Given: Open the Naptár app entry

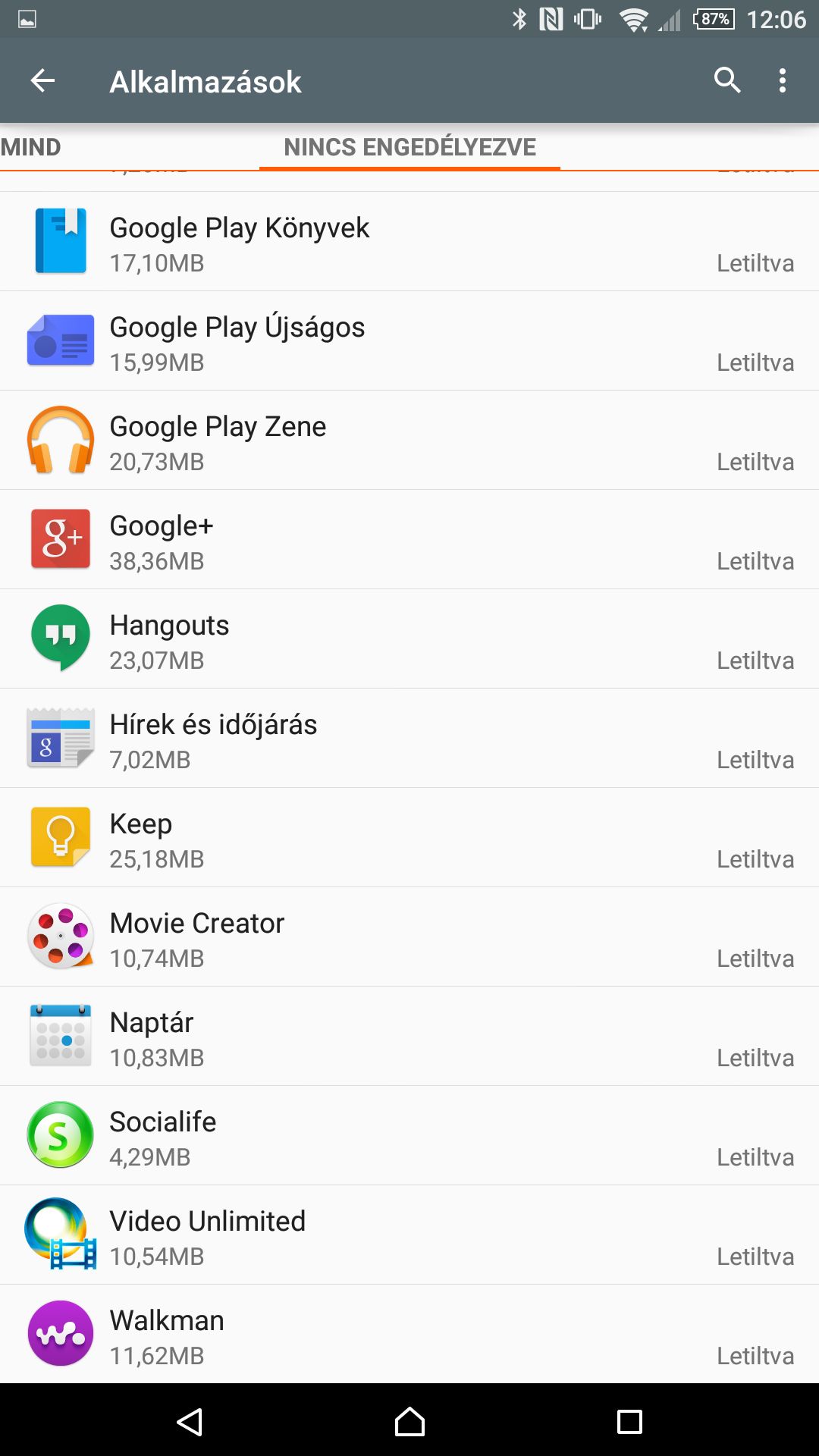Looking at the screenshot, I should pos(409,1036).
